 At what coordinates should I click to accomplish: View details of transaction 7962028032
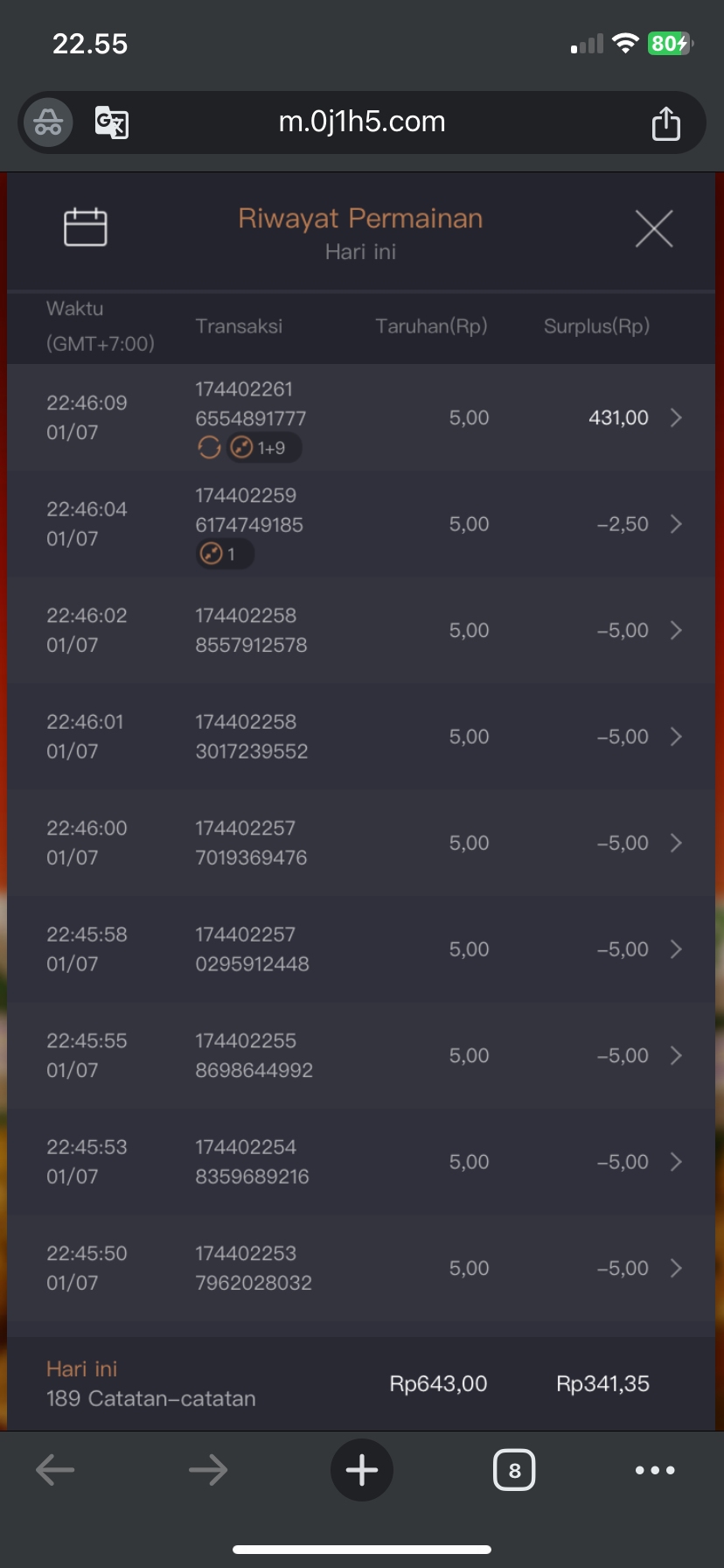(675, 1269)
